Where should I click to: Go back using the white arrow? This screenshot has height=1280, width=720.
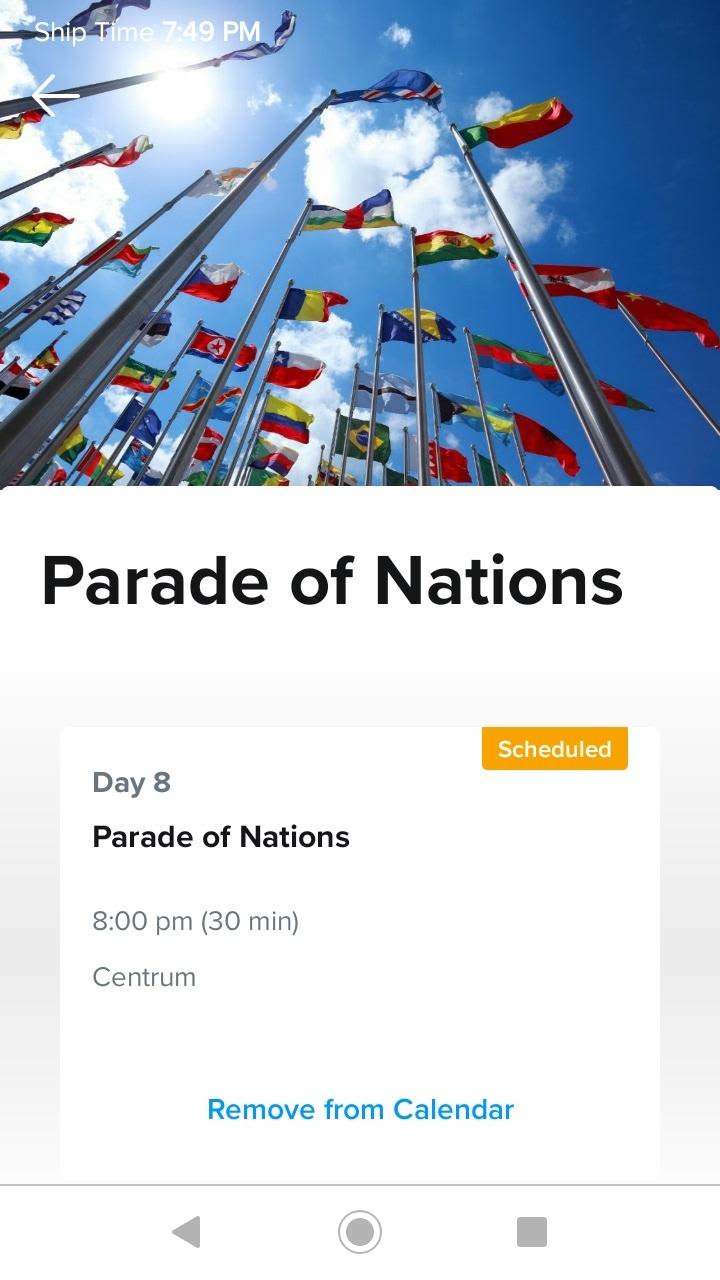coord(54,96)
